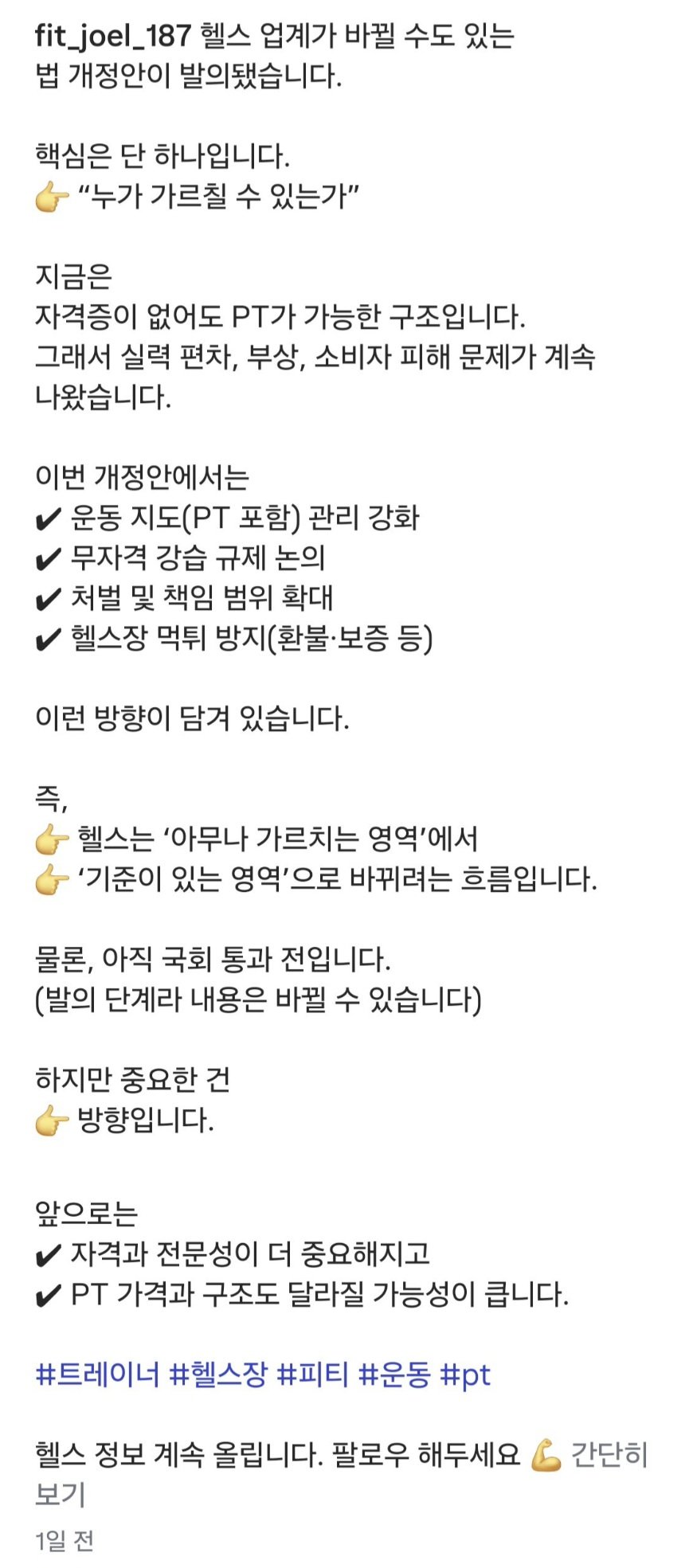The image size is (689, 1568).
Task: Tap the #헬스장 hashtag
Action: [217, 1374]
